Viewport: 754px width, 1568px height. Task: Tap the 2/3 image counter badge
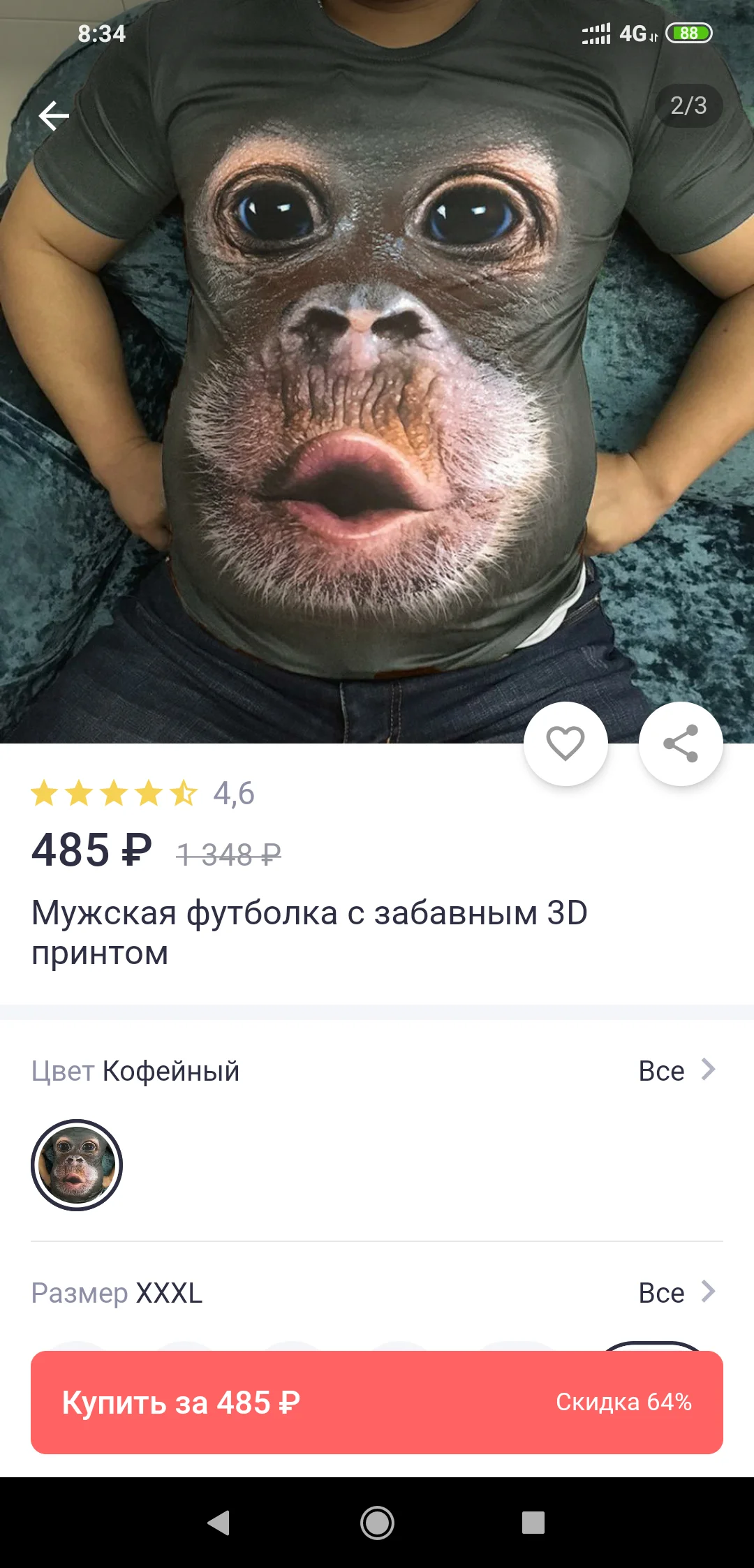[x=688, y=106]
